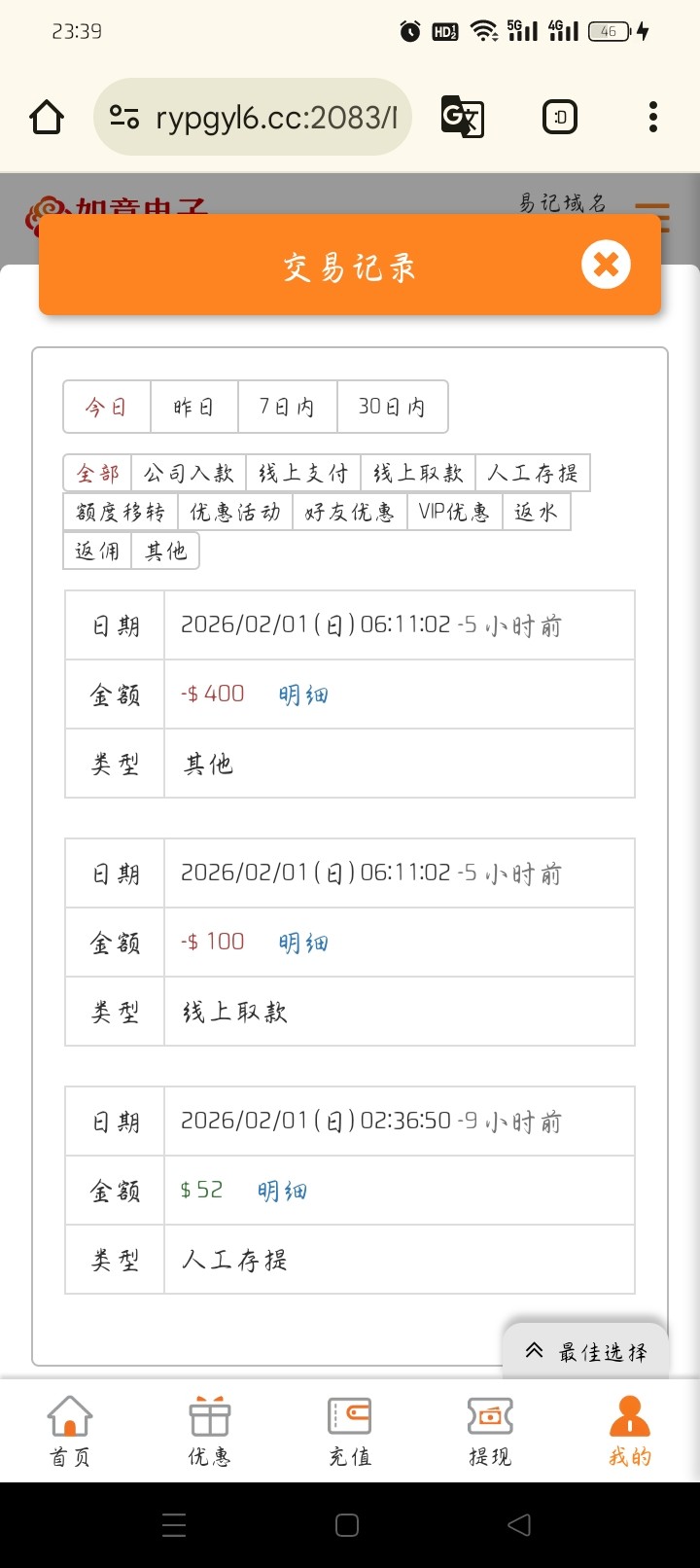
Task: Select the 昨日 date filter
Action: click(194, 407)
